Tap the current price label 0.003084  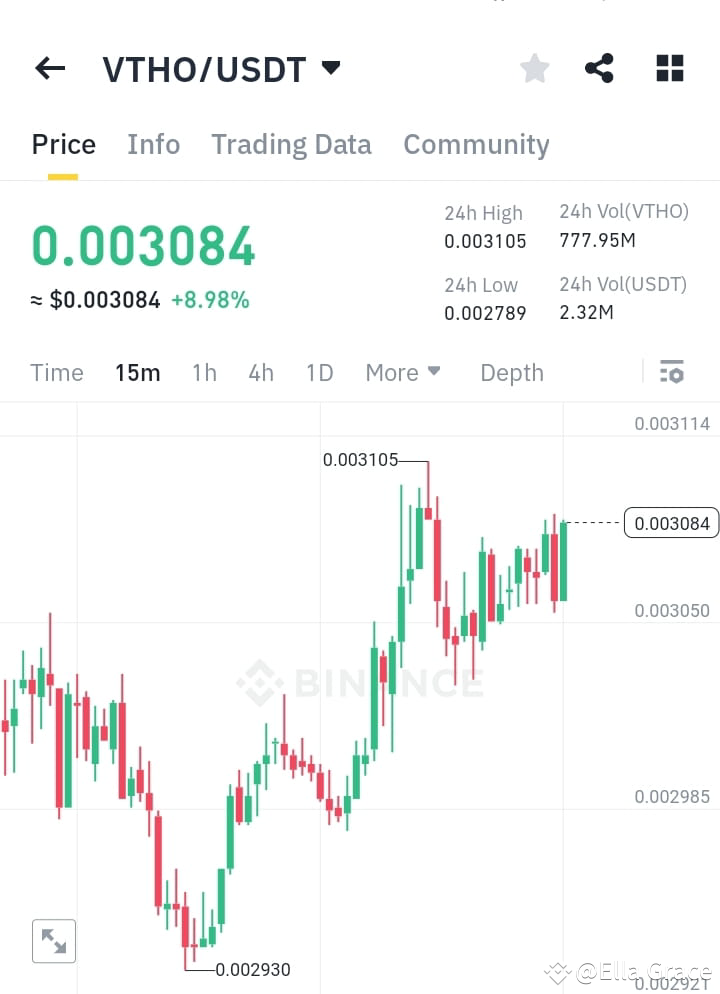pos(671,522)
